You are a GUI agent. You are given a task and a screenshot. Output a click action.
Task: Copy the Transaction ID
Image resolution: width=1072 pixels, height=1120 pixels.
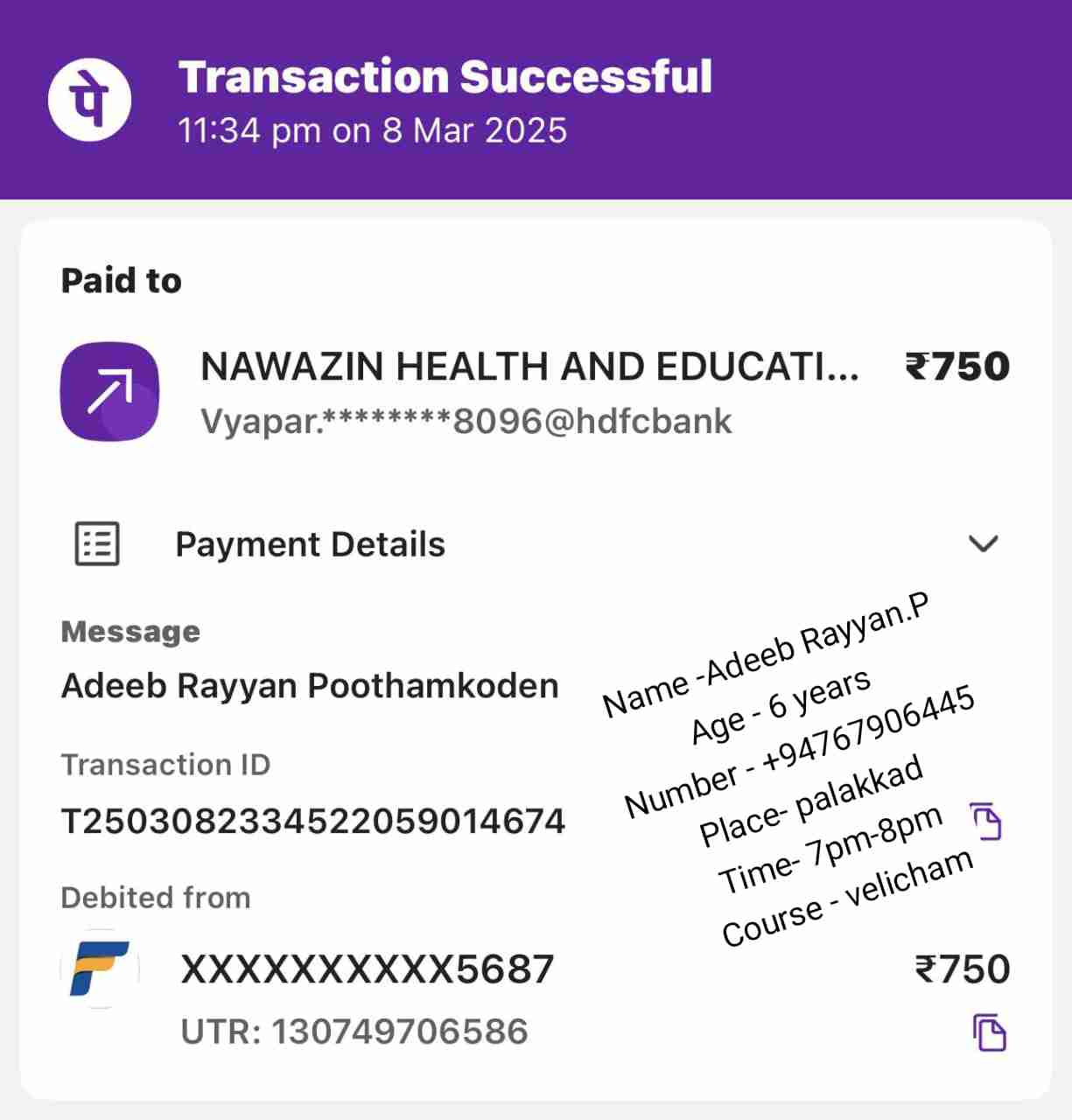click(x=987, y=821)
